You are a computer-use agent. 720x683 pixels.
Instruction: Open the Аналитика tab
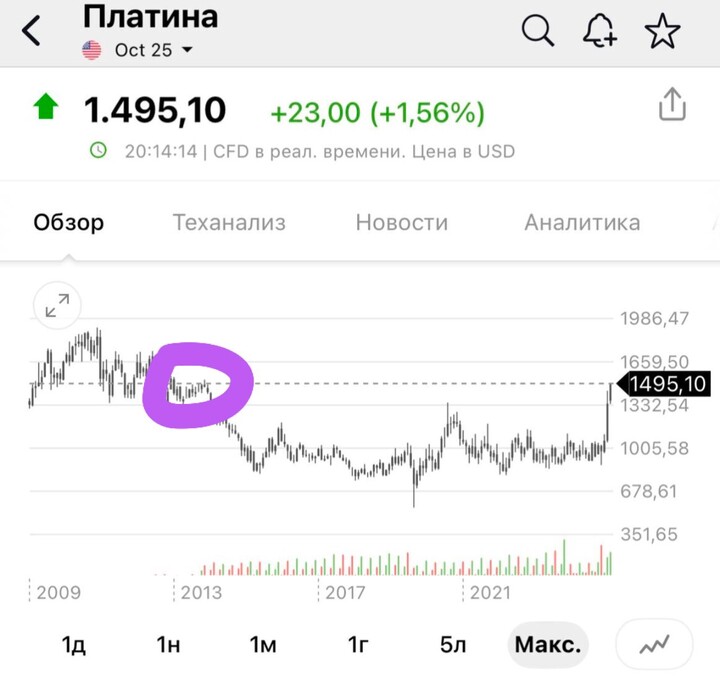click(x=582, y=222)
